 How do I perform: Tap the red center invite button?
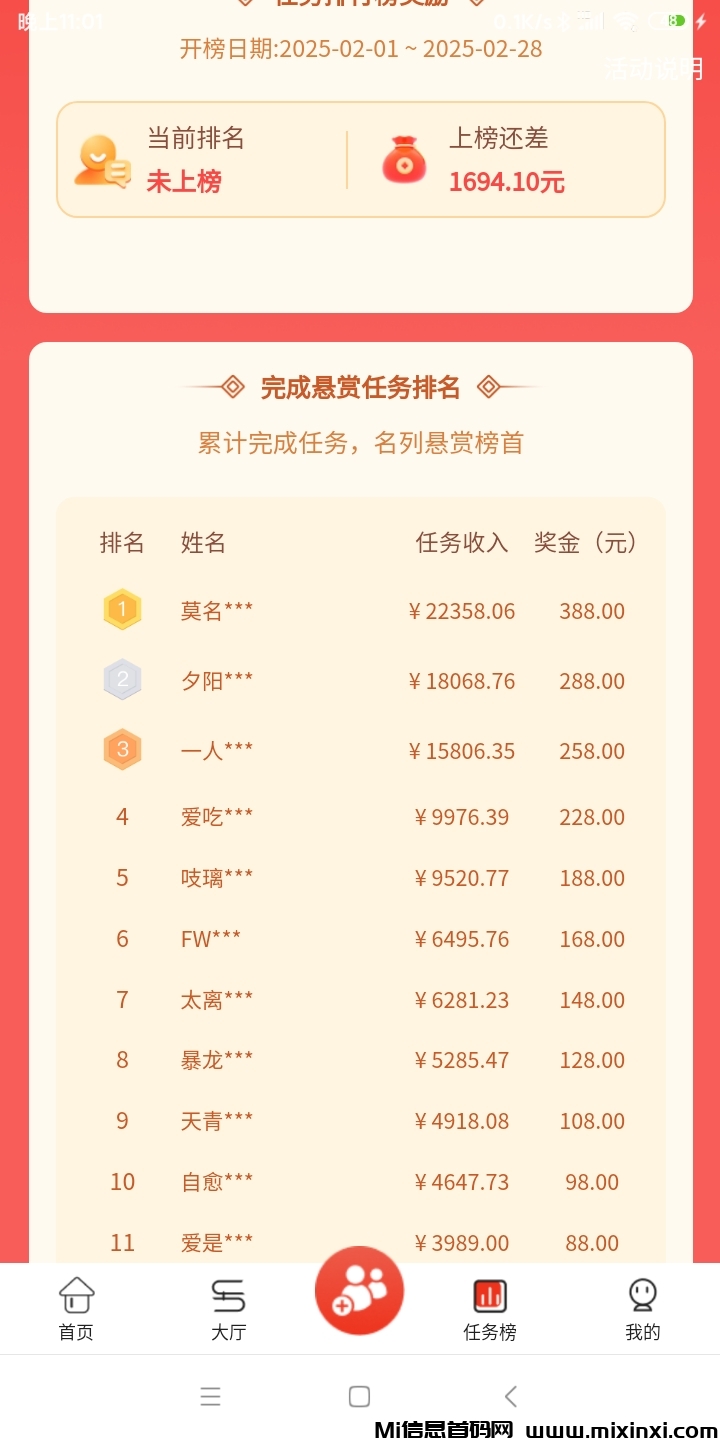[x=359, y=1290]
